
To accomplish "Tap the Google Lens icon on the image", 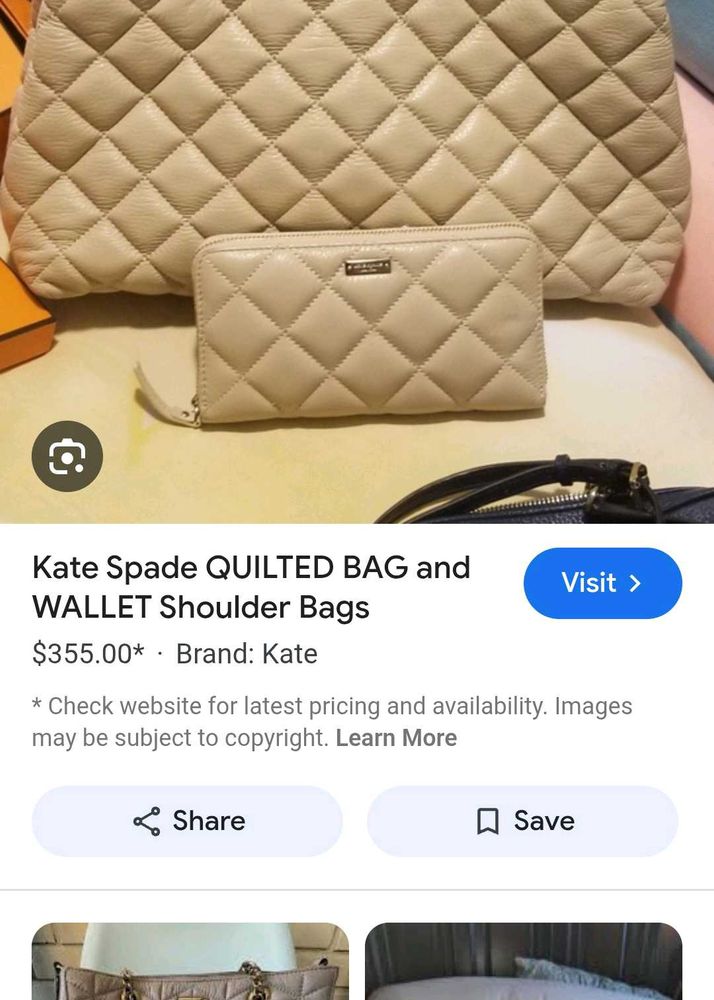I will 67,457.
